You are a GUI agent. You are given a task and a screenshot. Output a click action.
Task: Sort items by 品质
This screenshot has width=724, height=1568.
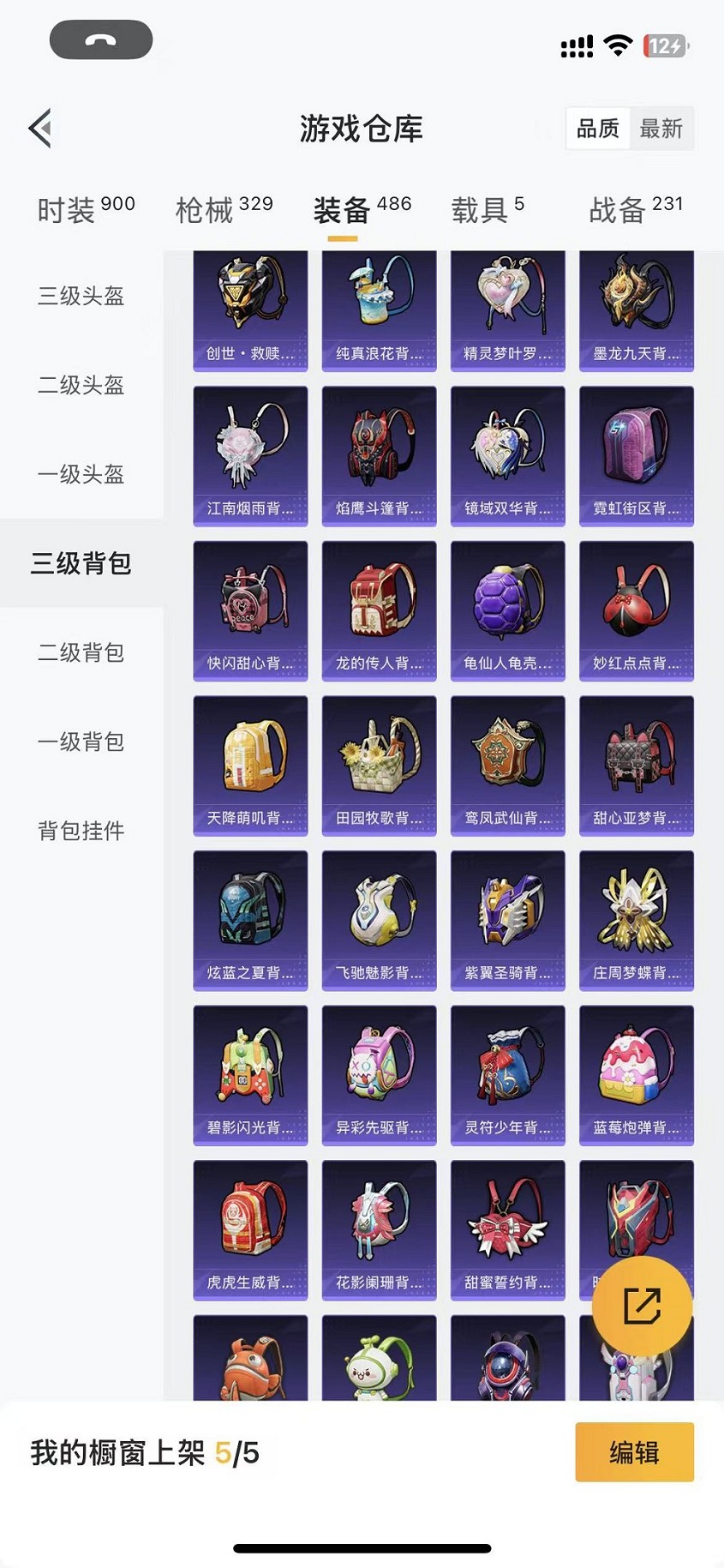coord(597,129)
